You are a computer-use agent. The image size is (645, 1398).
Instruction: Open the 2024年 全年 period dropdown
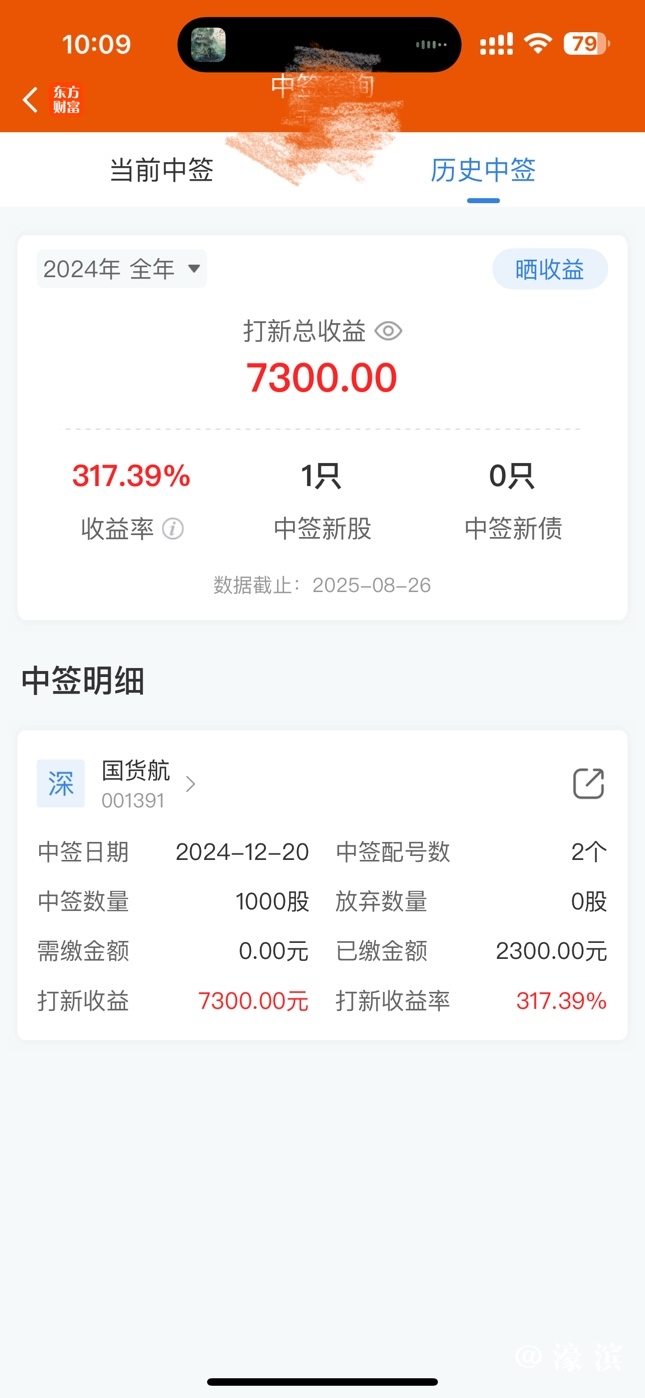click(x=122, y=269)
